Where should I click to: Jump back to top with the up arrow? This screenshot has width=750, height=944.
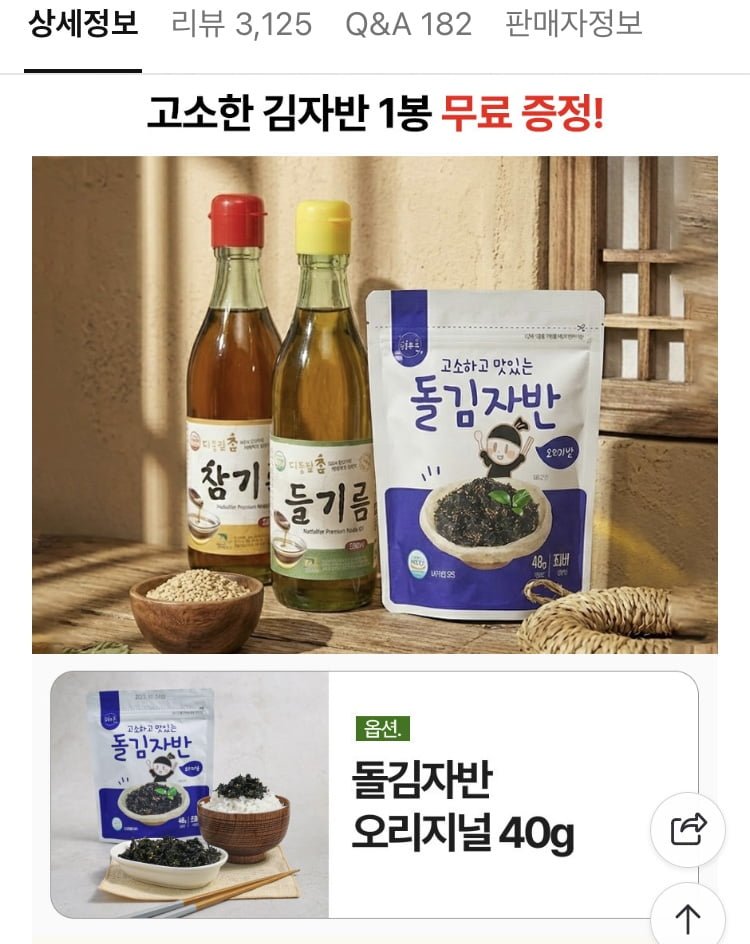[x=688, y=918]
